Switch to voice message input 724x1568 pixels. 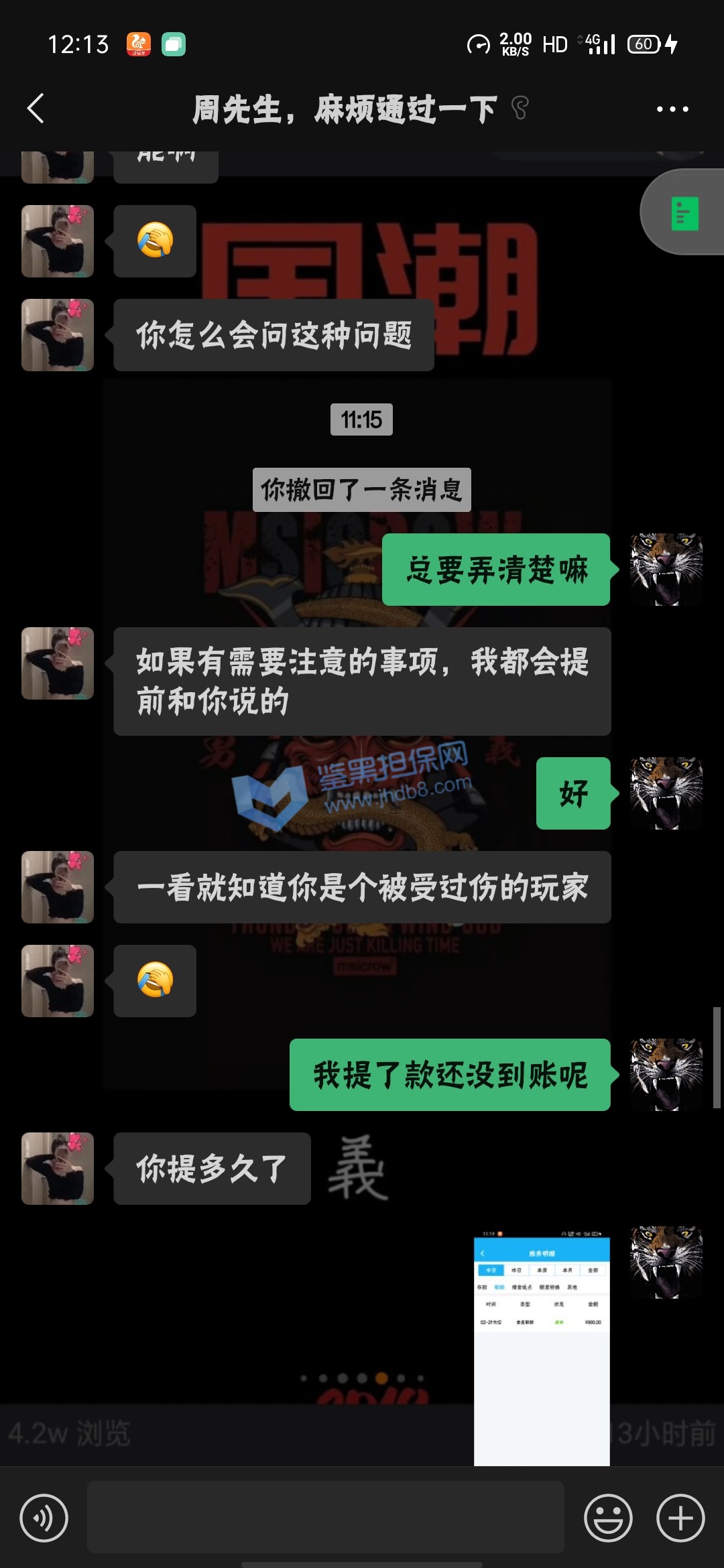[x=44, y=1517]
